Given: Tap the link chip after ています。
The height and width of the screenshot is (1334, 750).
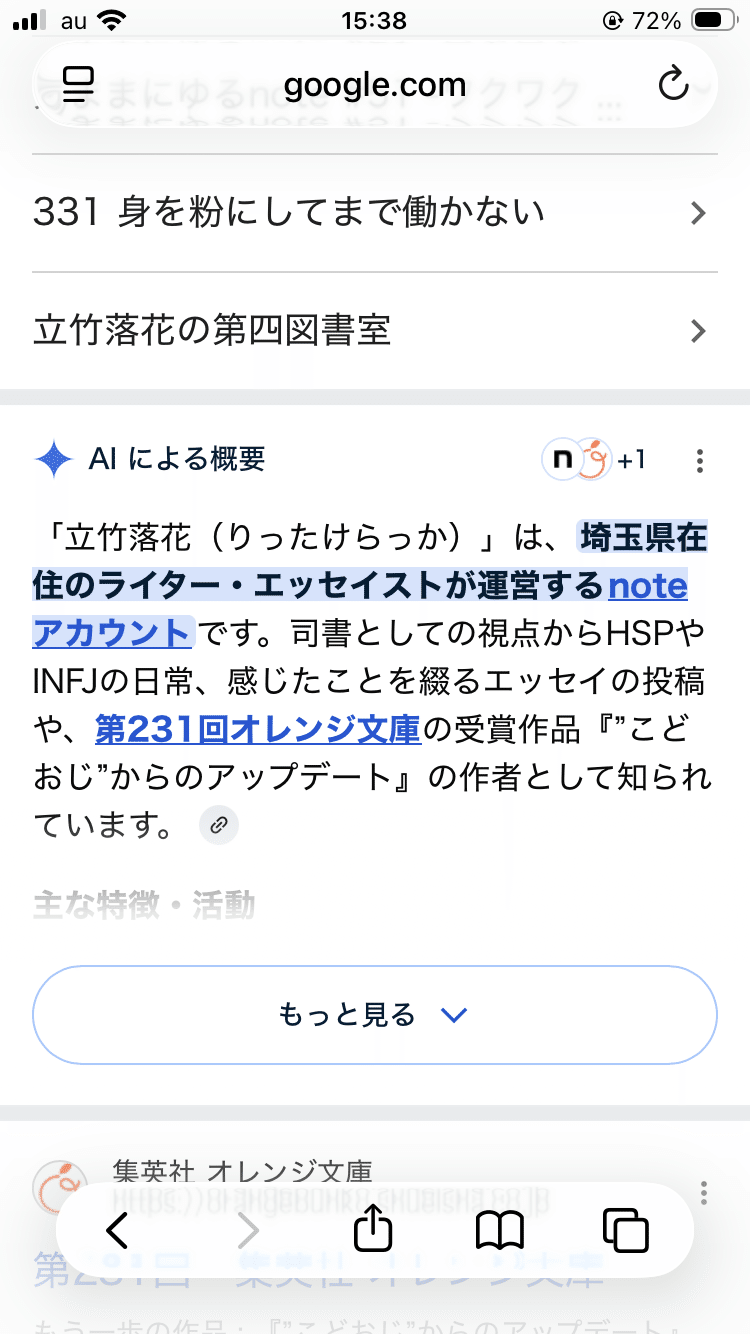Looking at the screenshot, I should [219, 826].
